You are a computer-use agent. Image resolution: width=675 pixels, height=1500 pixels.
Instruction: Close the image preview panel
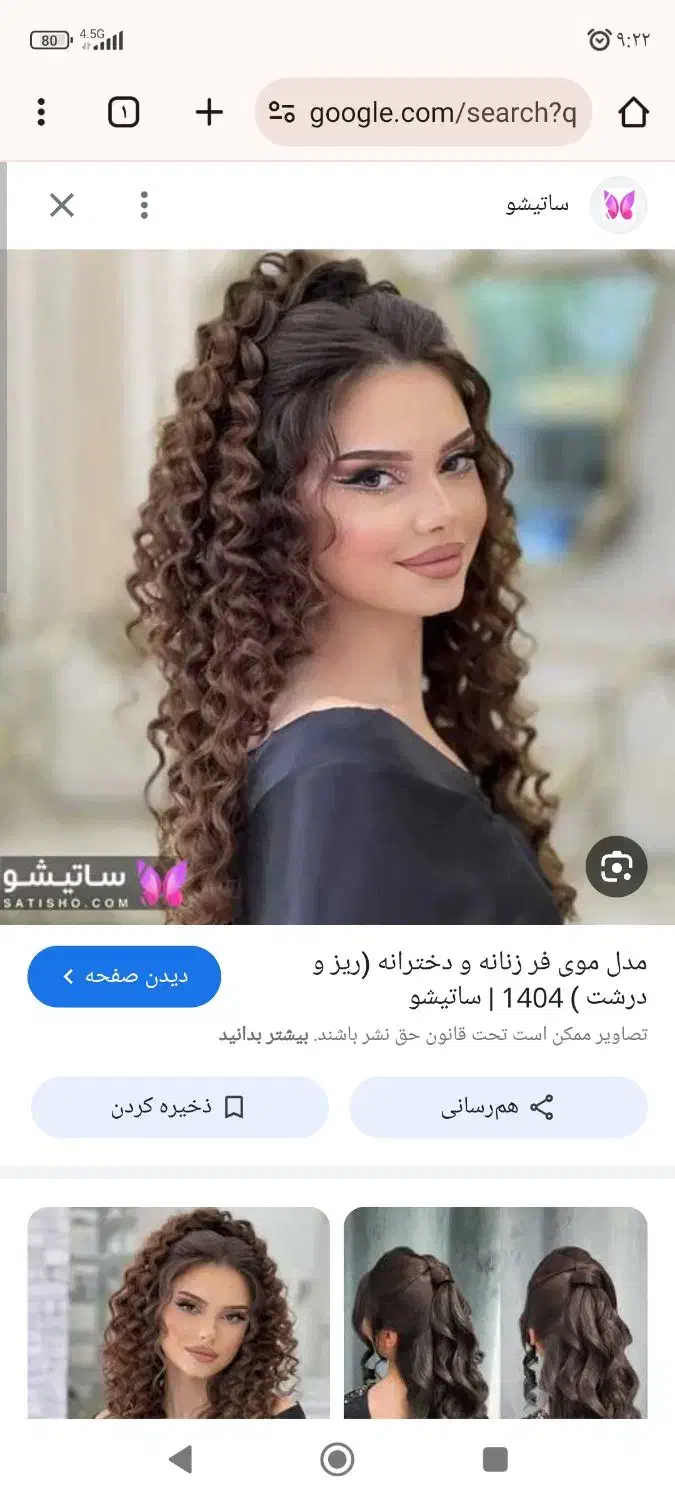(62, 205)
